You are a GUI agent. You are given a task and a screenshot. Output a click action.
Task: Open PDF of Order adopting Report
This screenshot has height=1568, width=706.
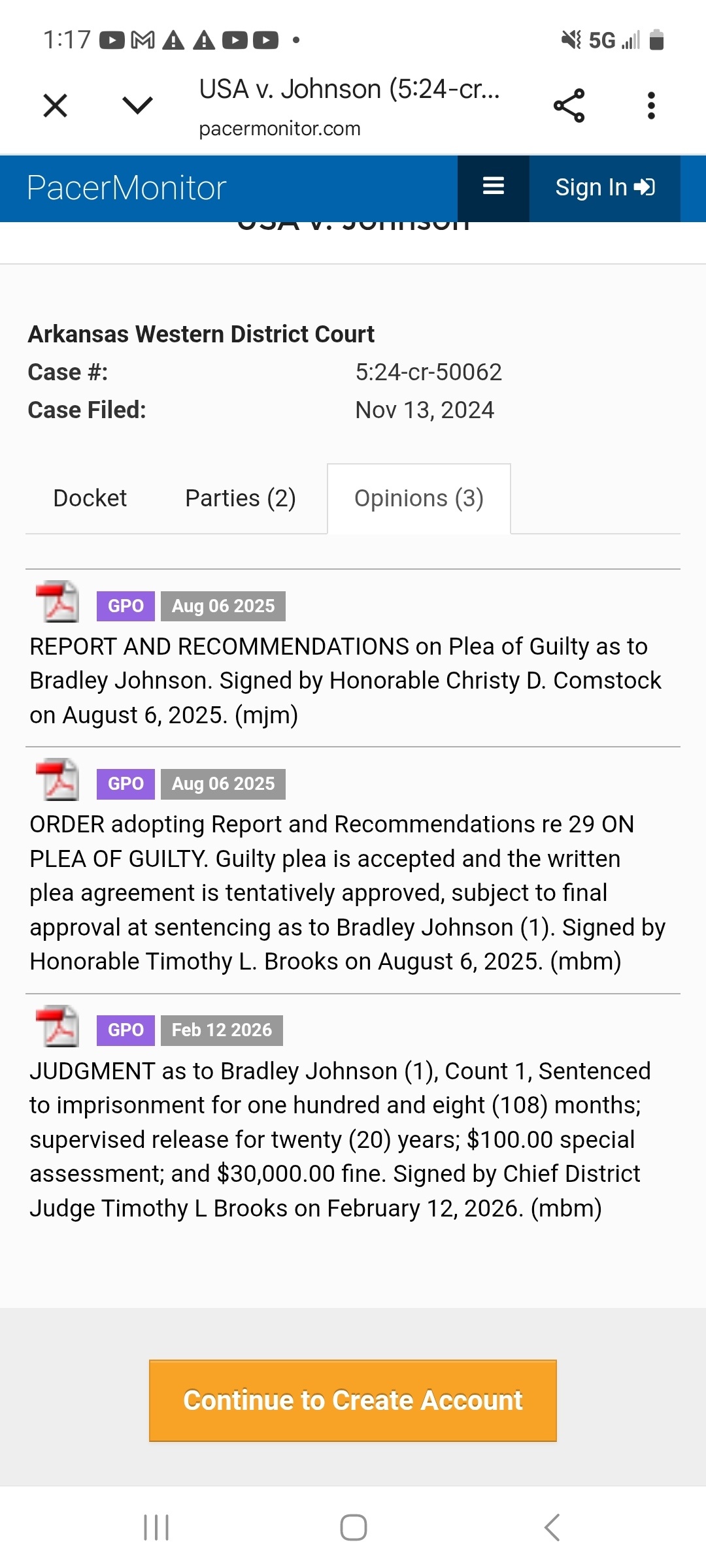point(58,779)
